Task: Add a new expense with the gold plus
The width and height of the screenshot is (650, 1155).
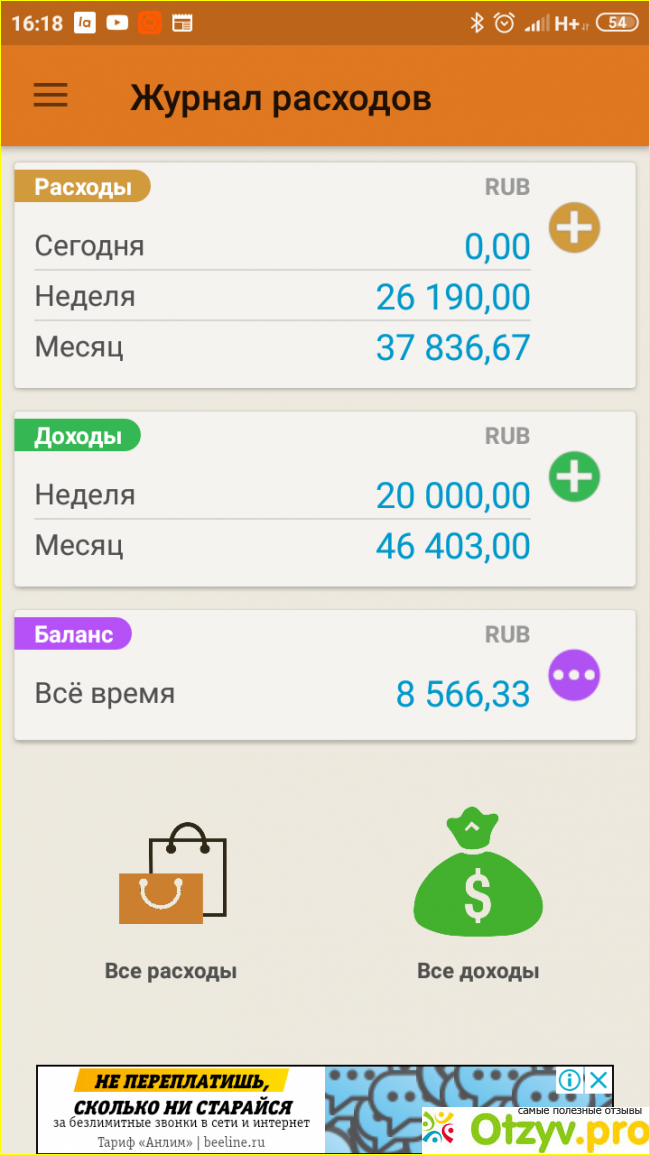Action: (x=574, y=229)
